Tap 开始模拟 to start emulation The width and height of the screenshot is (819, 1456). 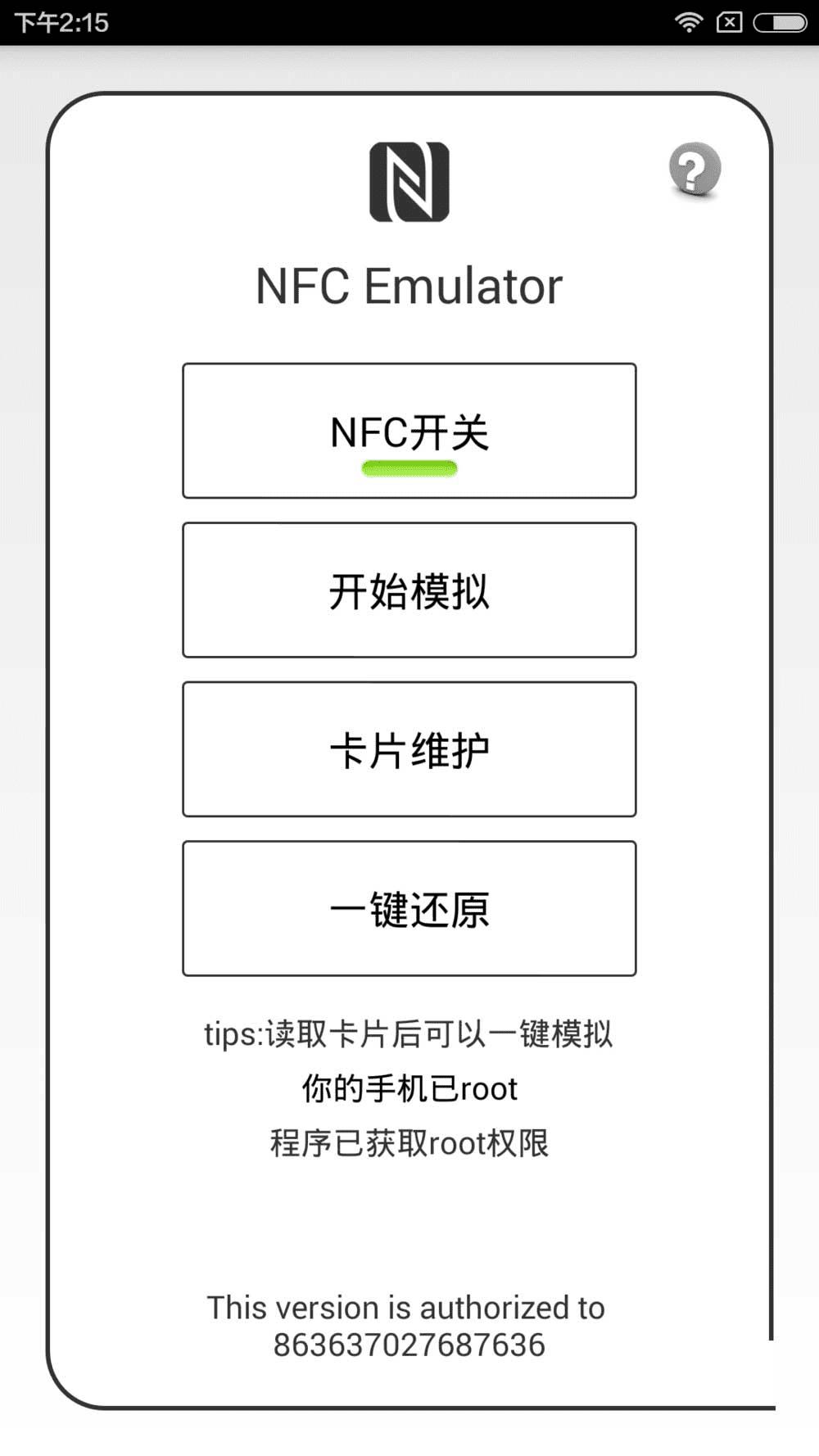pos(409,590)
